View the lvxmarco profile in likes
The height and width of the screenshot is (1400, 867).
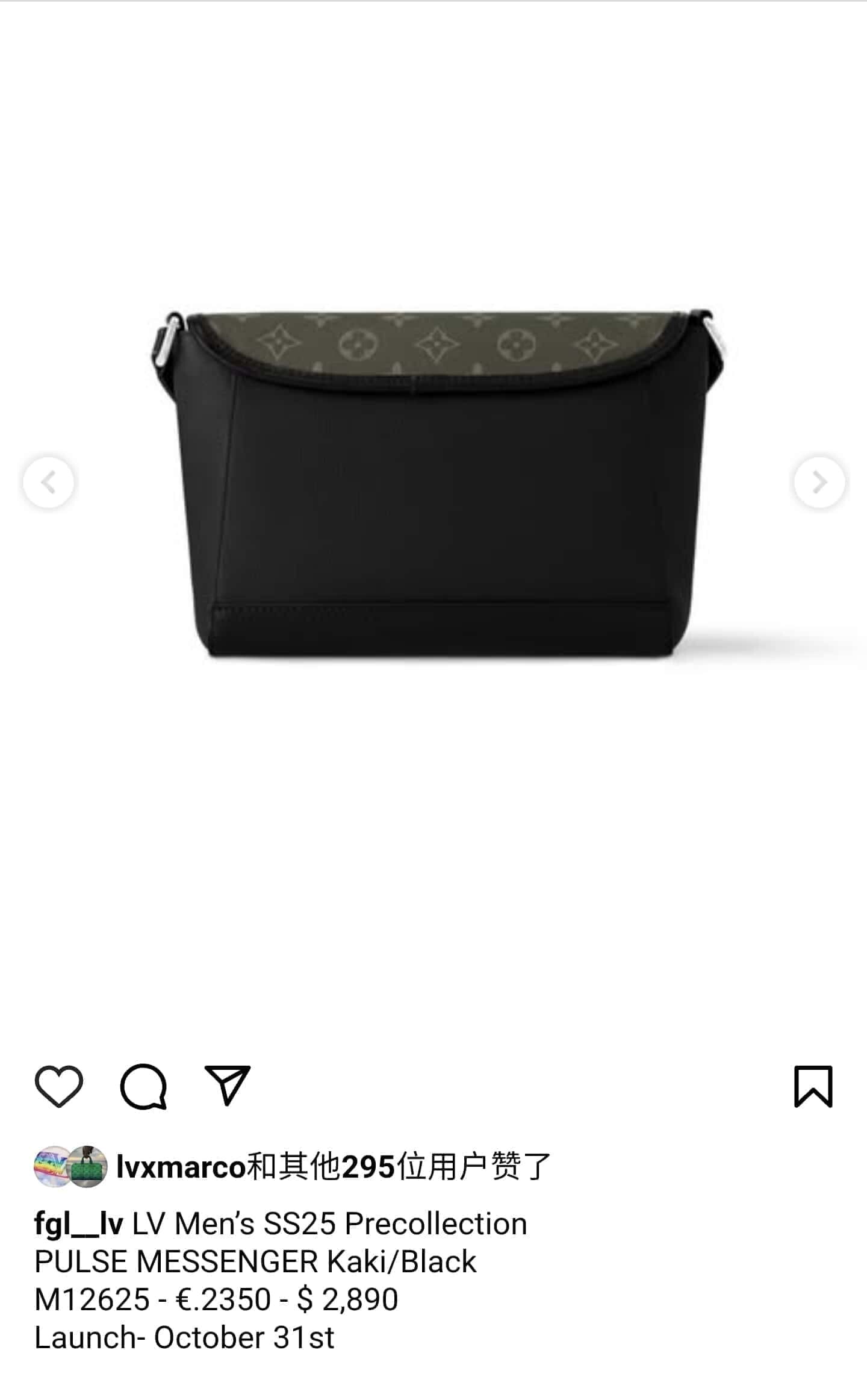click(181, 1167)
